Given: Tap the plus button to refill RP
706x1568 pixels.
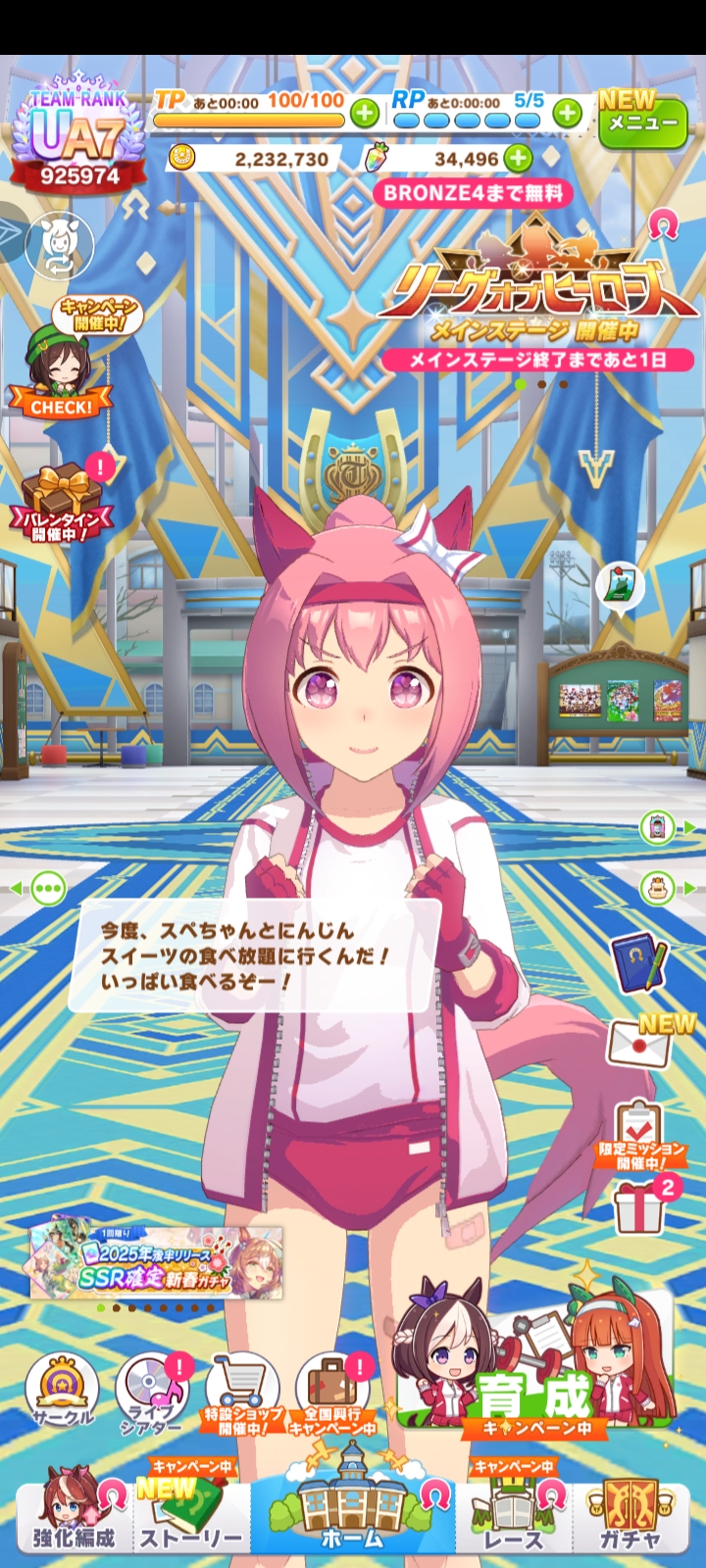Looking at the screenshot, I should click(x=567, y=114).
